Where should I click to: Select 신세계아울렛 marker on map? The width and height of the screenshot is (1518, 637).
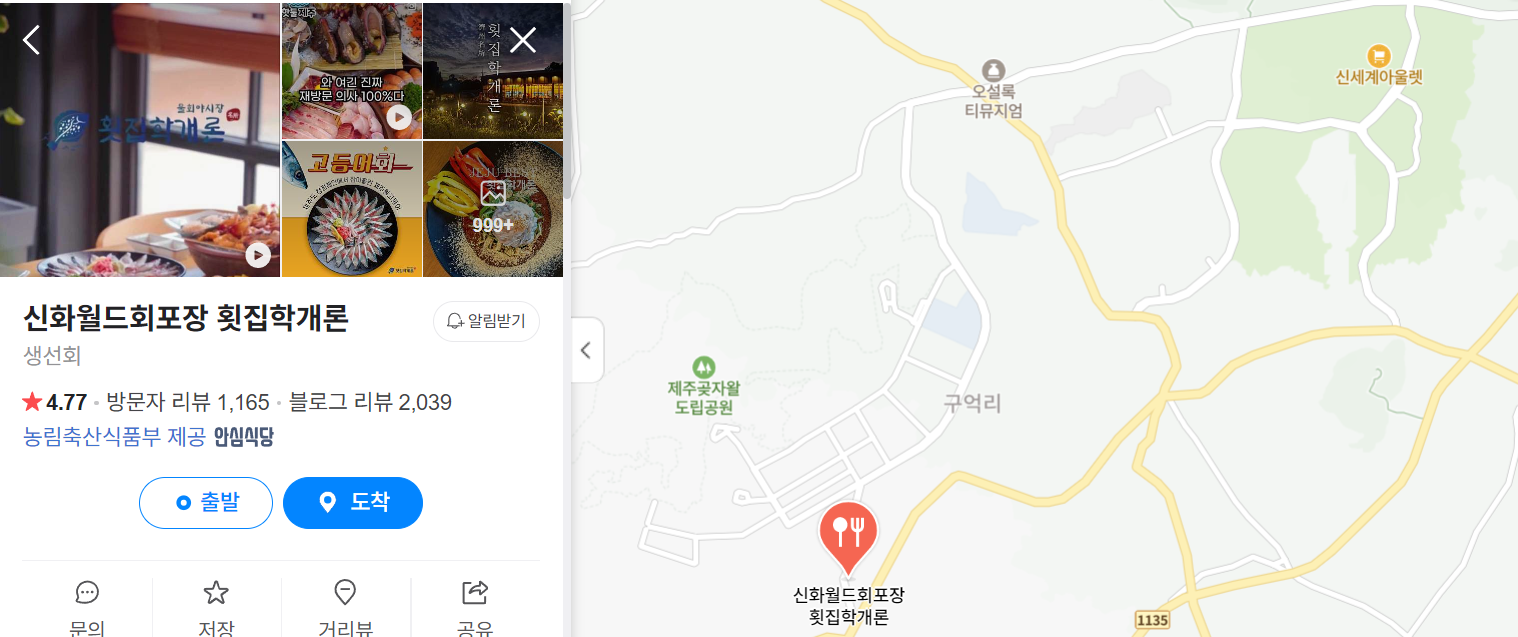(1379, 57)
